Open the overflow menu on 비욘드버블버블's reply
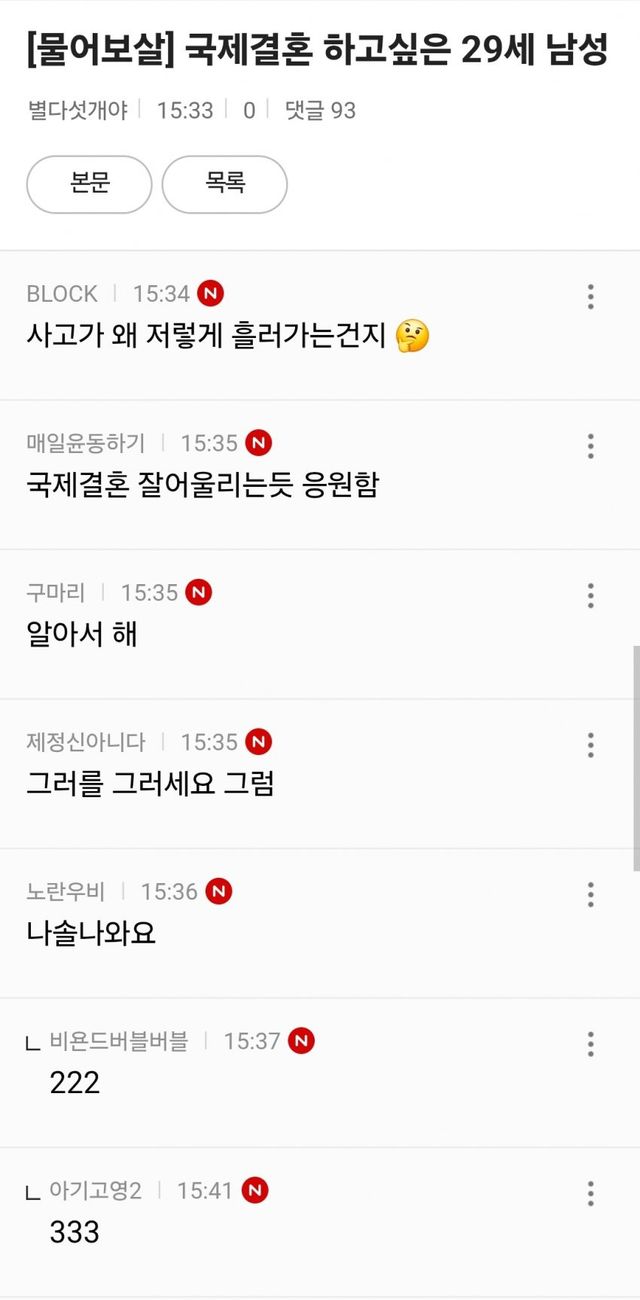The width and height of the screenshot is (640, 1300). [591, 1044]
